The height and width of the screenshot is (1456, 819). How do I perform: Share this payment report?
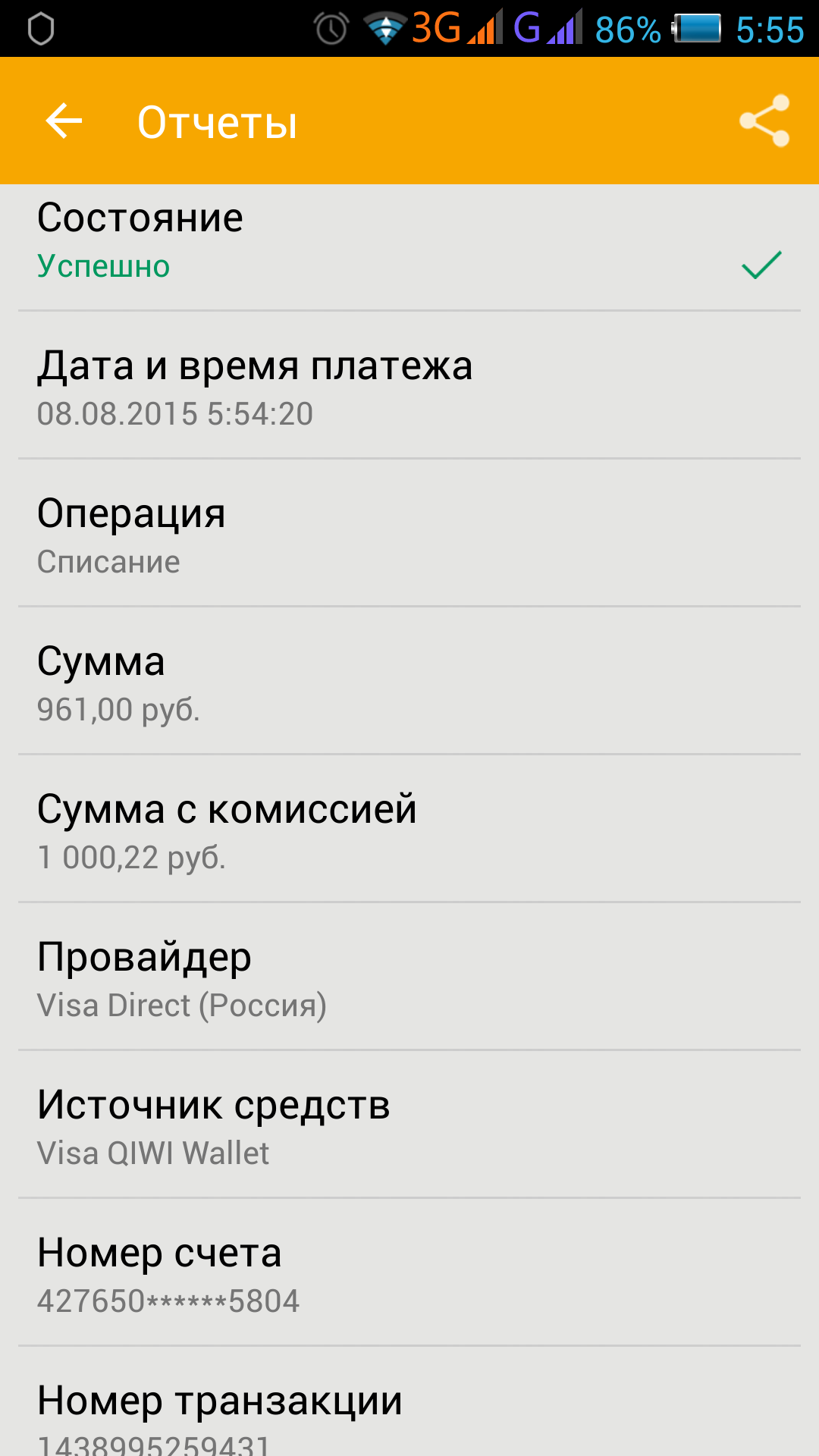point(764,121)
